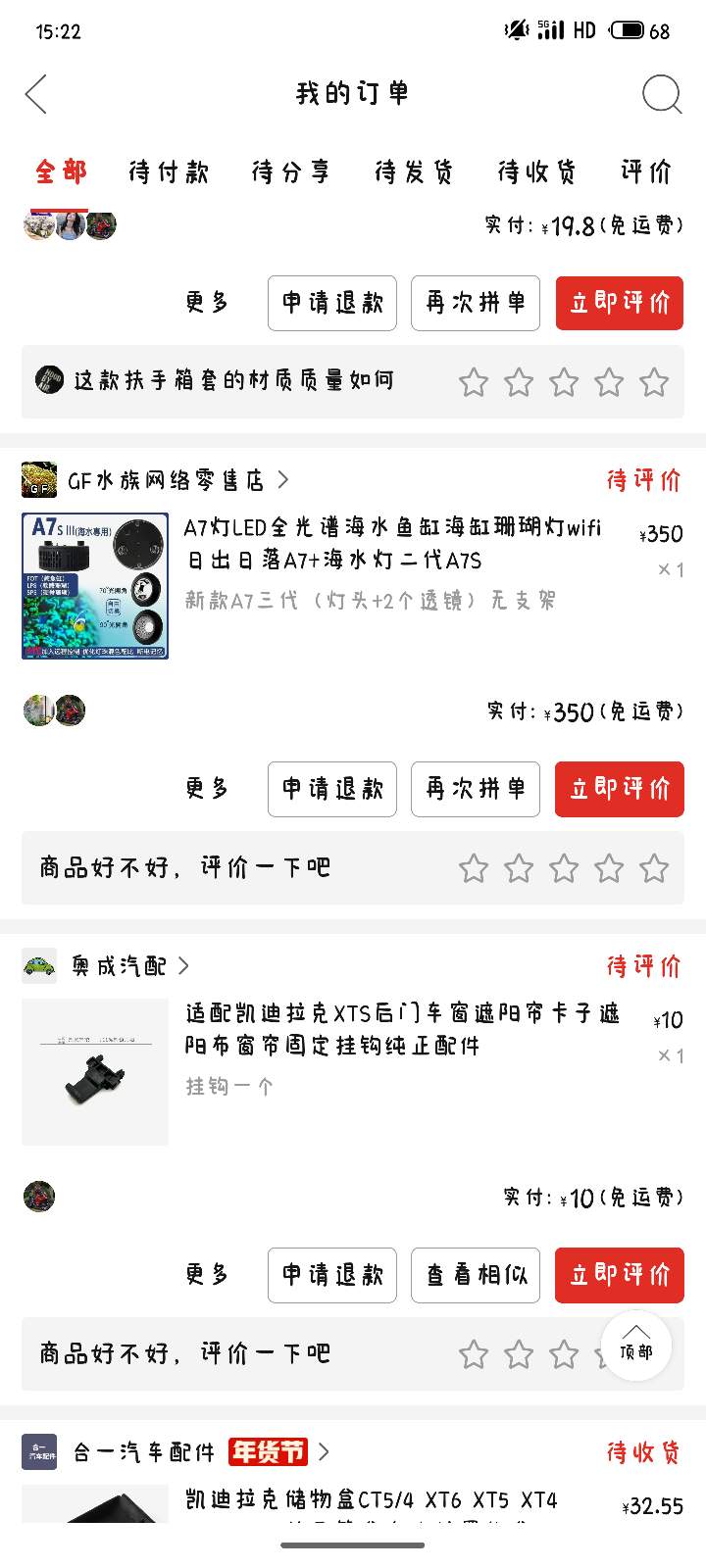Jump to top with 顶部 button

(636, 1346)
